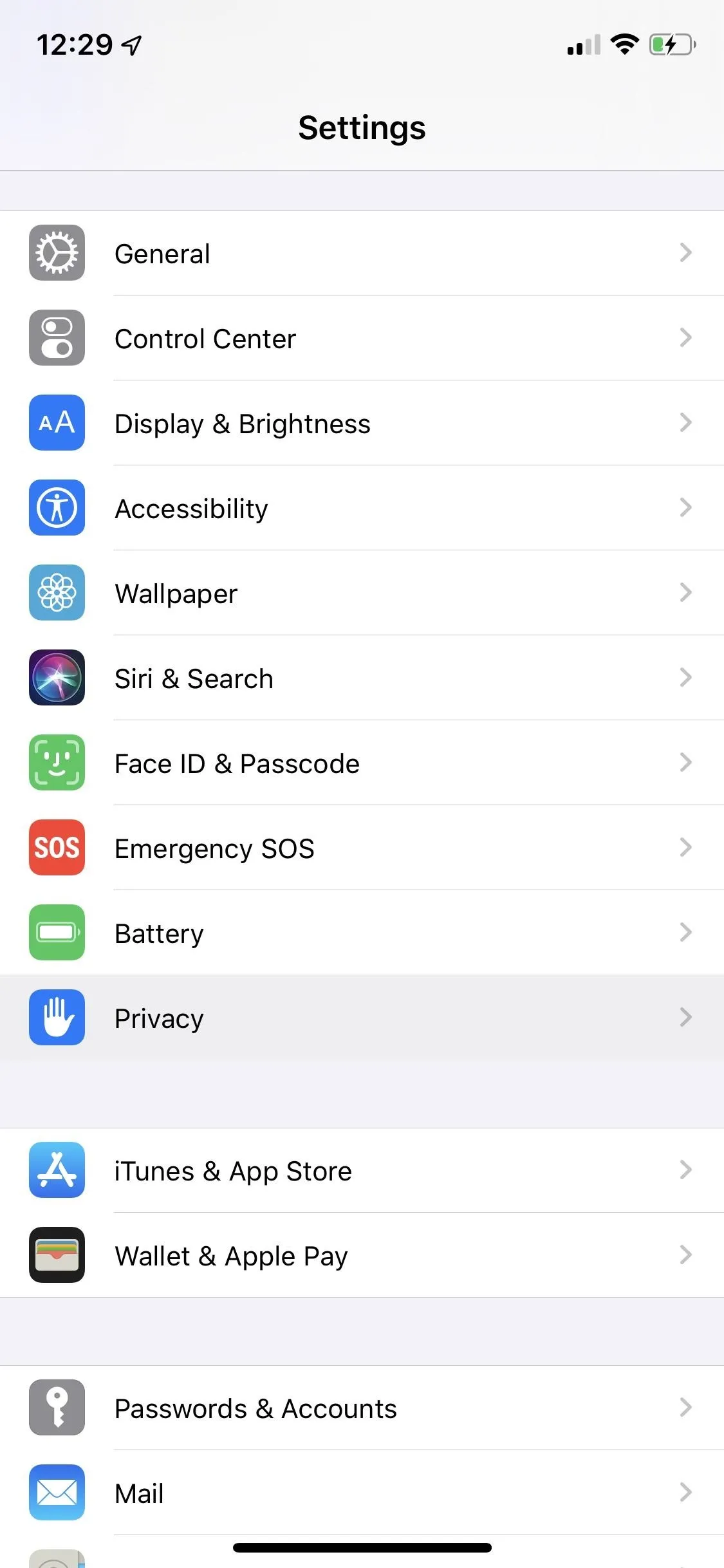Viewport: 724px width, 1568px height.
Task: Select the Accessibility row
Action: pyautogui.click(x=362, y=508)
